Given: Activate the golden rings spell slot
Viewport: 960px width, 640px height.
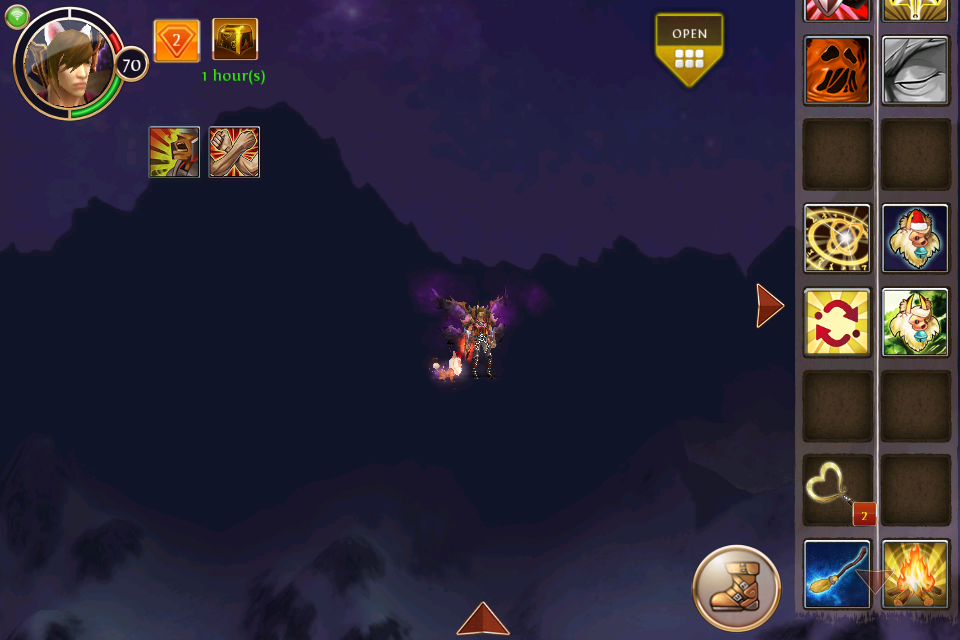Looking at the screenshot, I should pyautogui.click(x=837, y=238).
